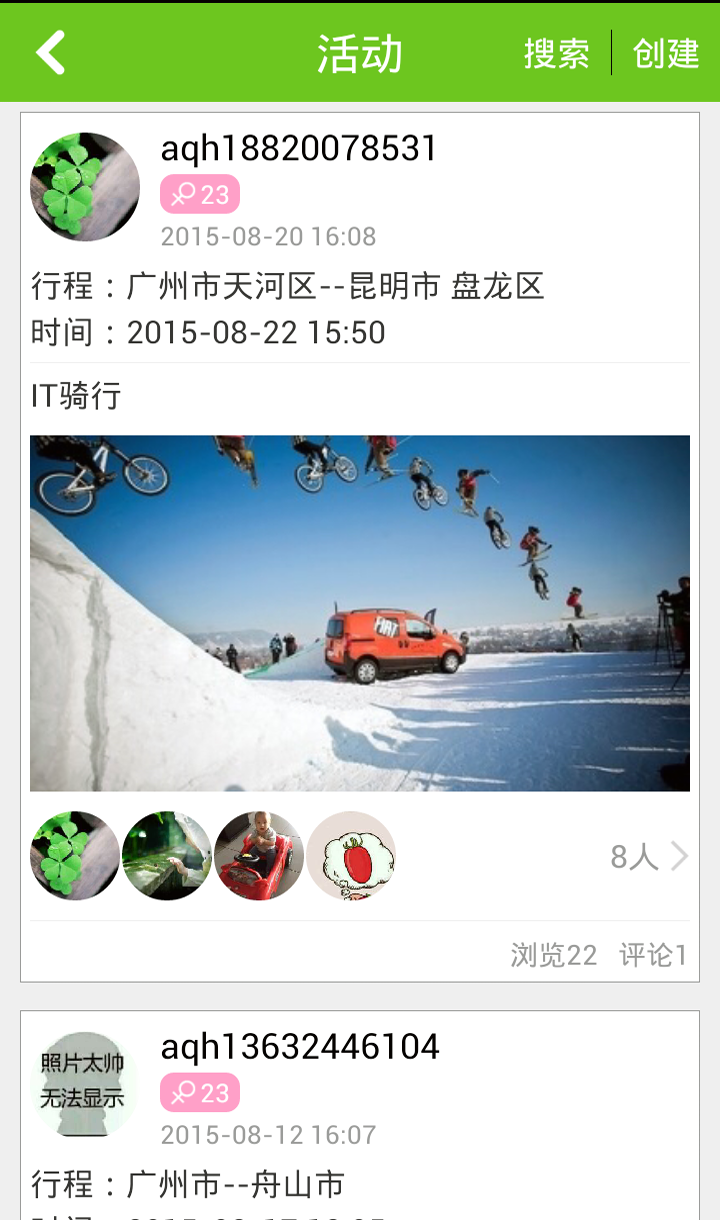Open the 广州市--舟山市 trip activity card
This screenshot has width=720, height=1220.
point(360,1185)
